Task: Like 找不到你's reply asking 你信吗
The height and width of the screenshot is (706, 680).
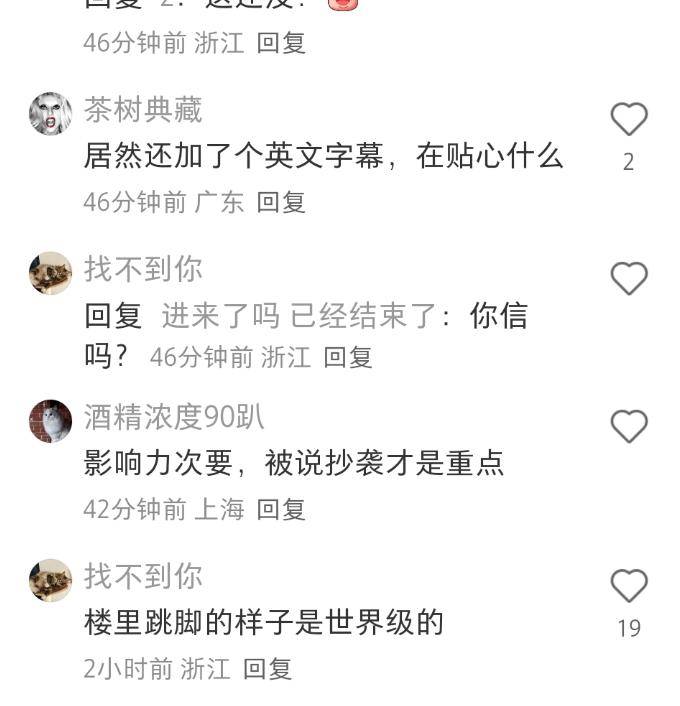Action: pyautogui.click(x=629, y=279)
